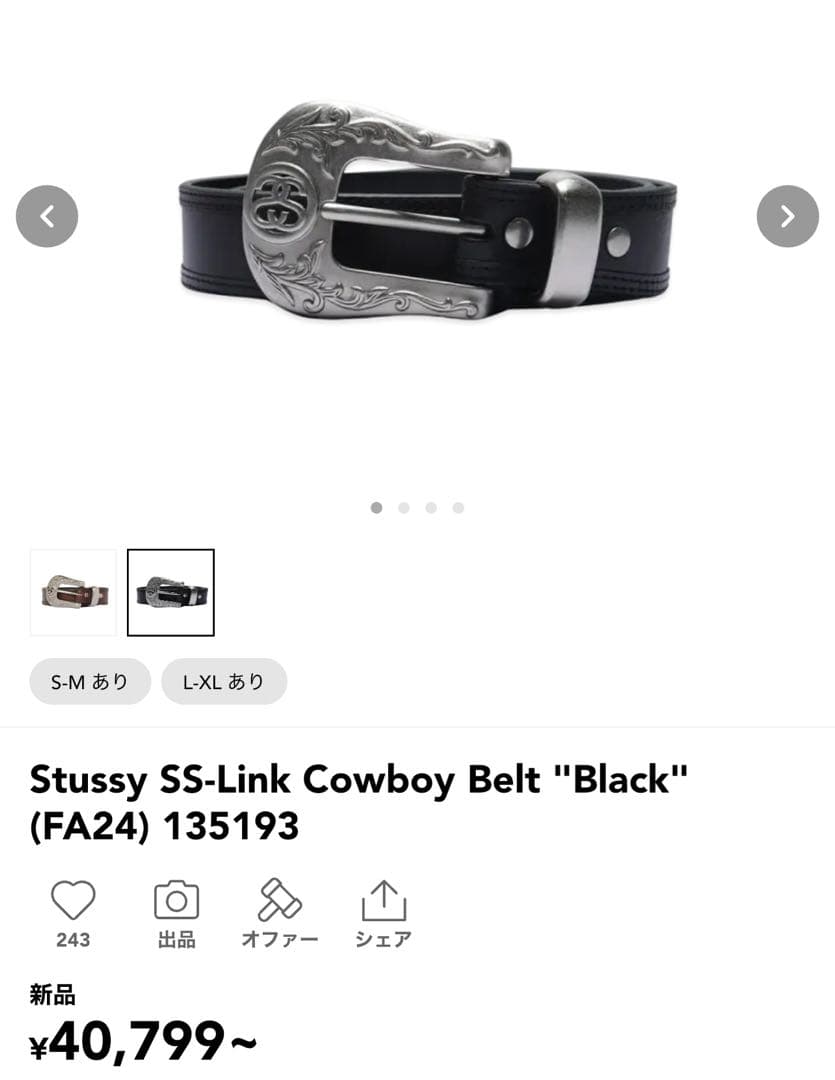Screen dimensions: 835x1080
Task: Go to the next product image
Action: [x=787, y=216]
